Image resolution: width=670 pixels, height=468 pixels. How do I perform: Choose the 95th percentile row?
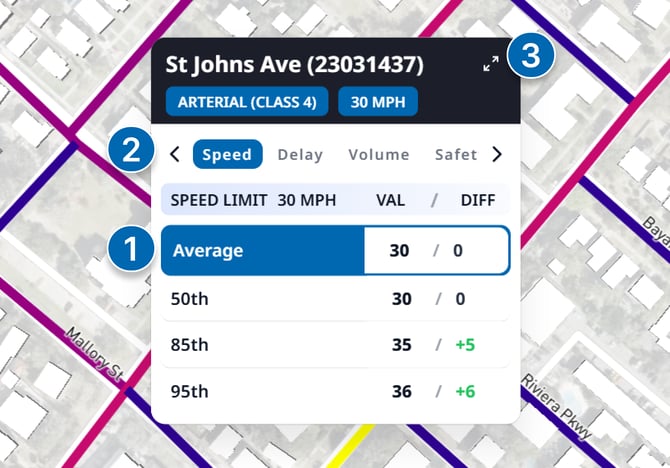(335, 391)
